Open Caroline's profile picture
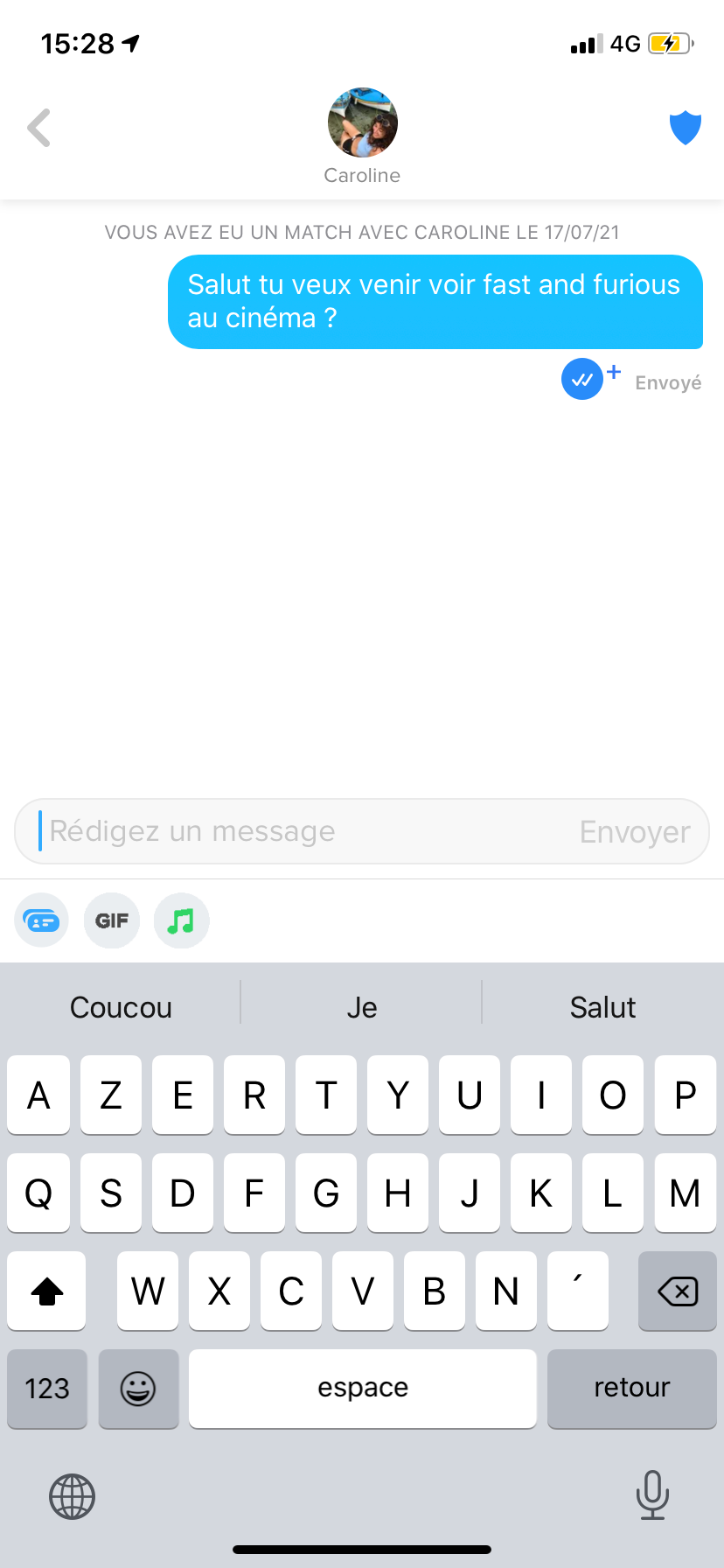This screenshot has height=1568, width=724. click(362, 122)
